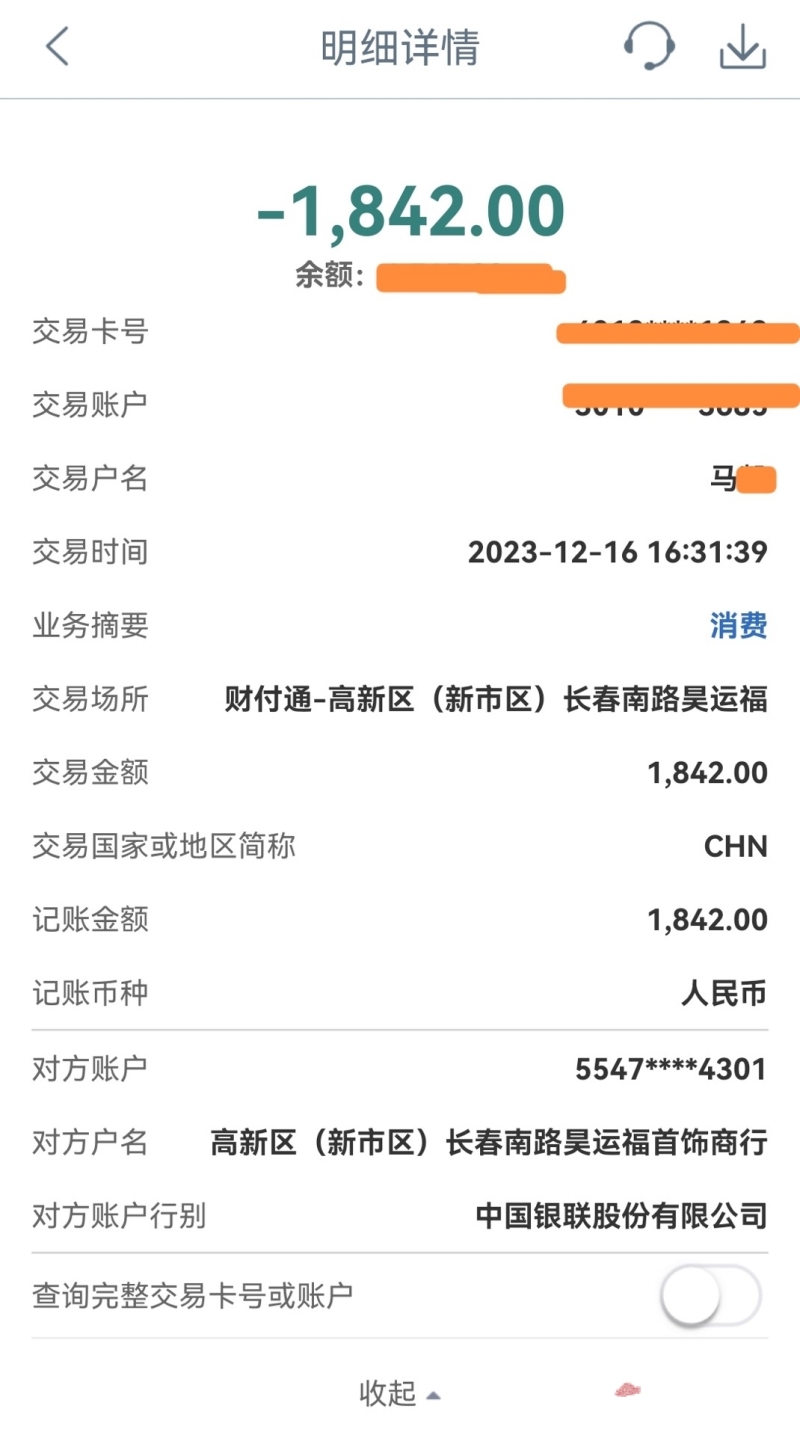Open customer service headset icon

point(649,47)
